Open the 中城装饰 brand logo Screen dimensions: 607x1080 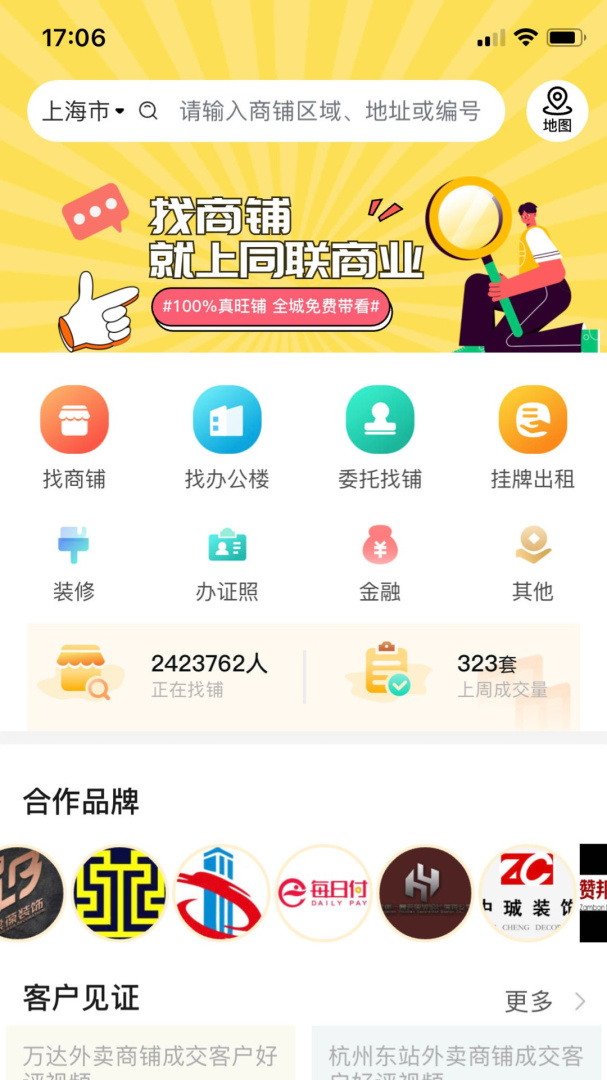tap(527, 893)
